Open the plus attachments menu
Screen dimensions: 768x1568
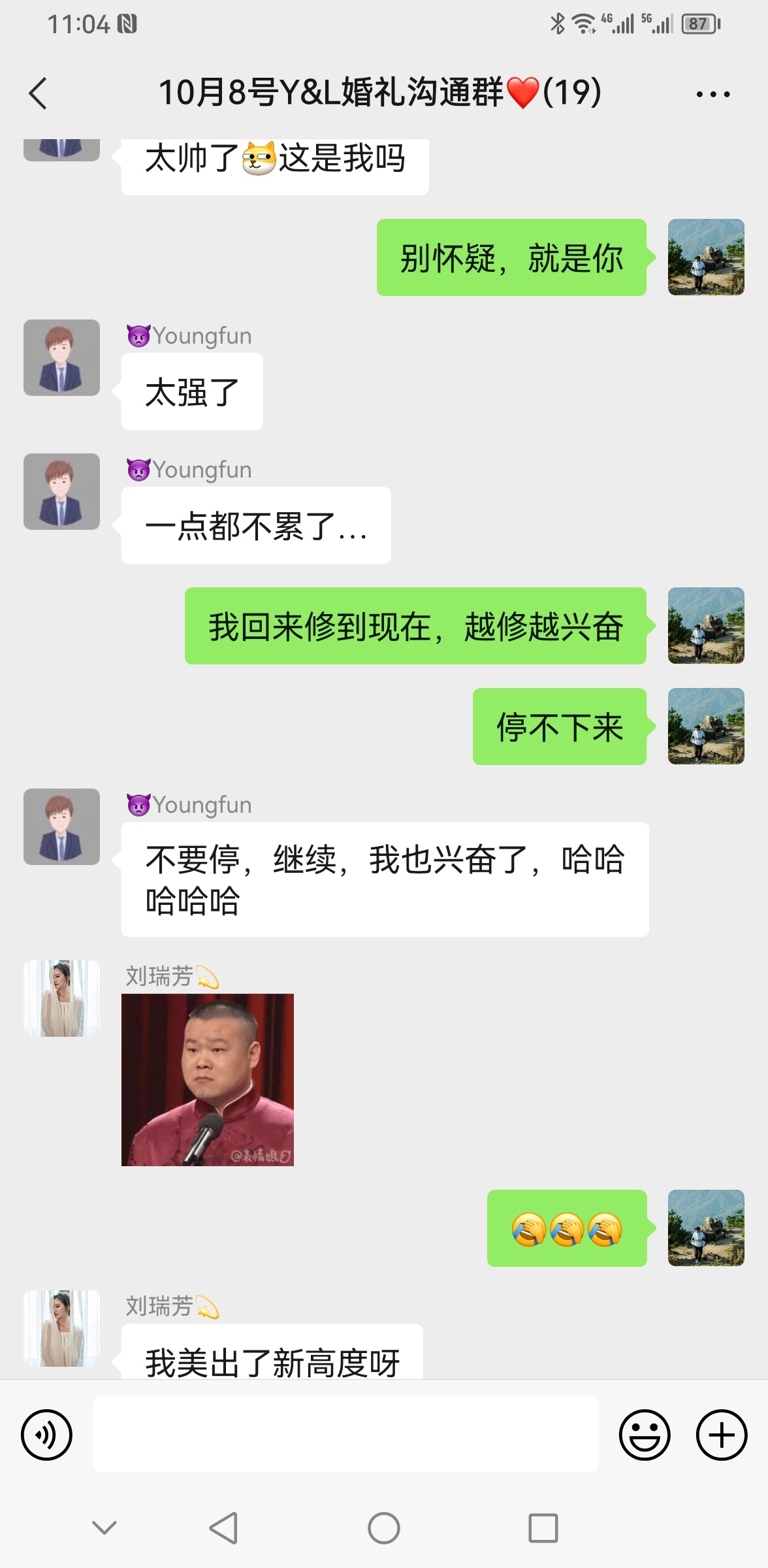(721, 1435)
